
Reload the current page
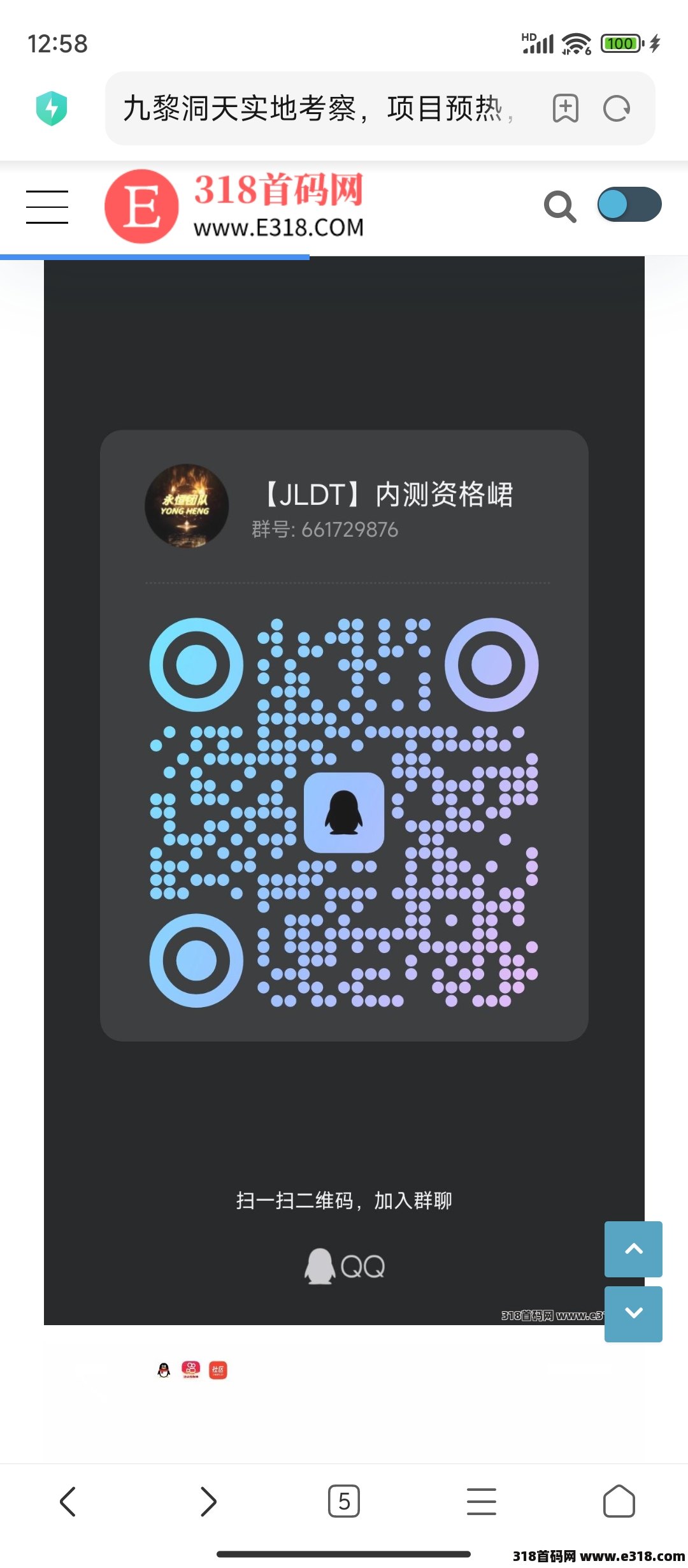(x=617, y=108)
